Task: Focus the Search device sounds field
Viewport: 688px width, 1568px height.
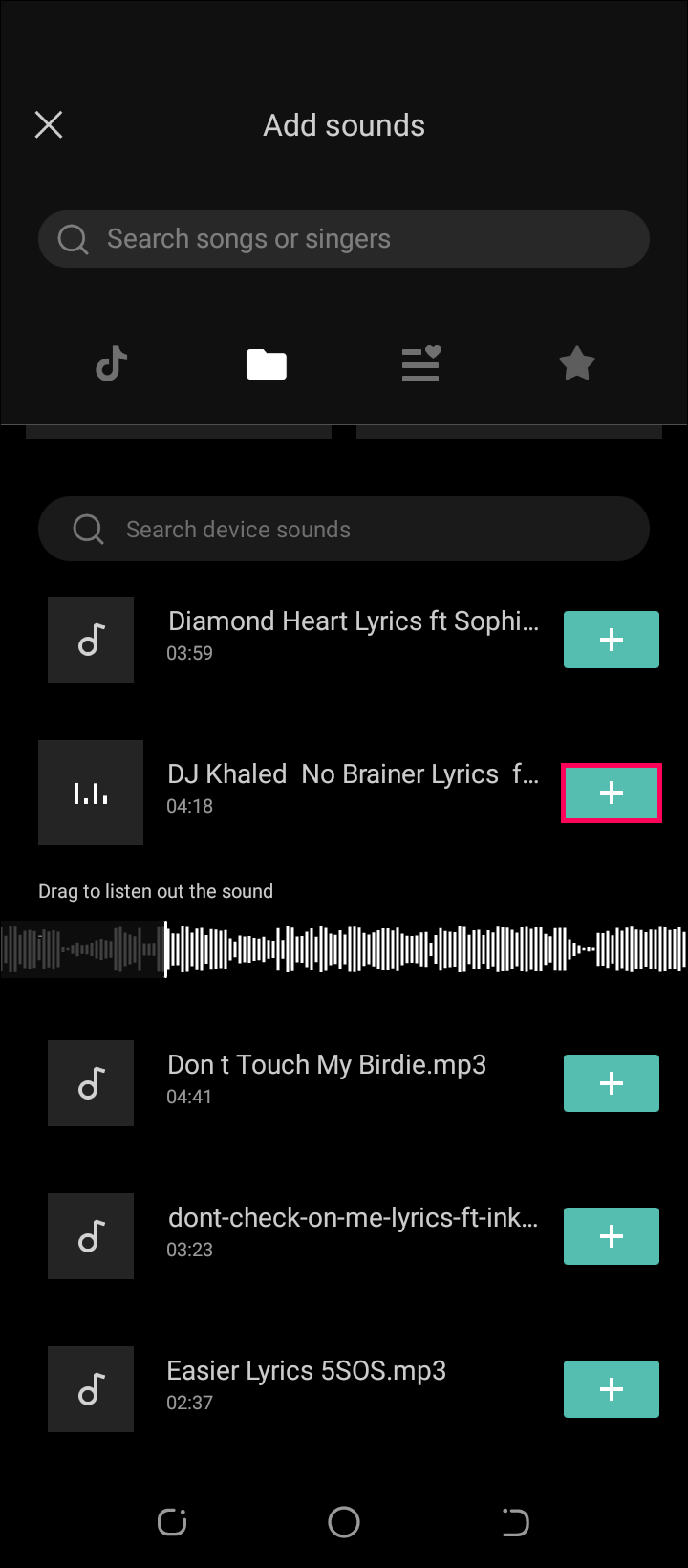Action: coord(344,529)
